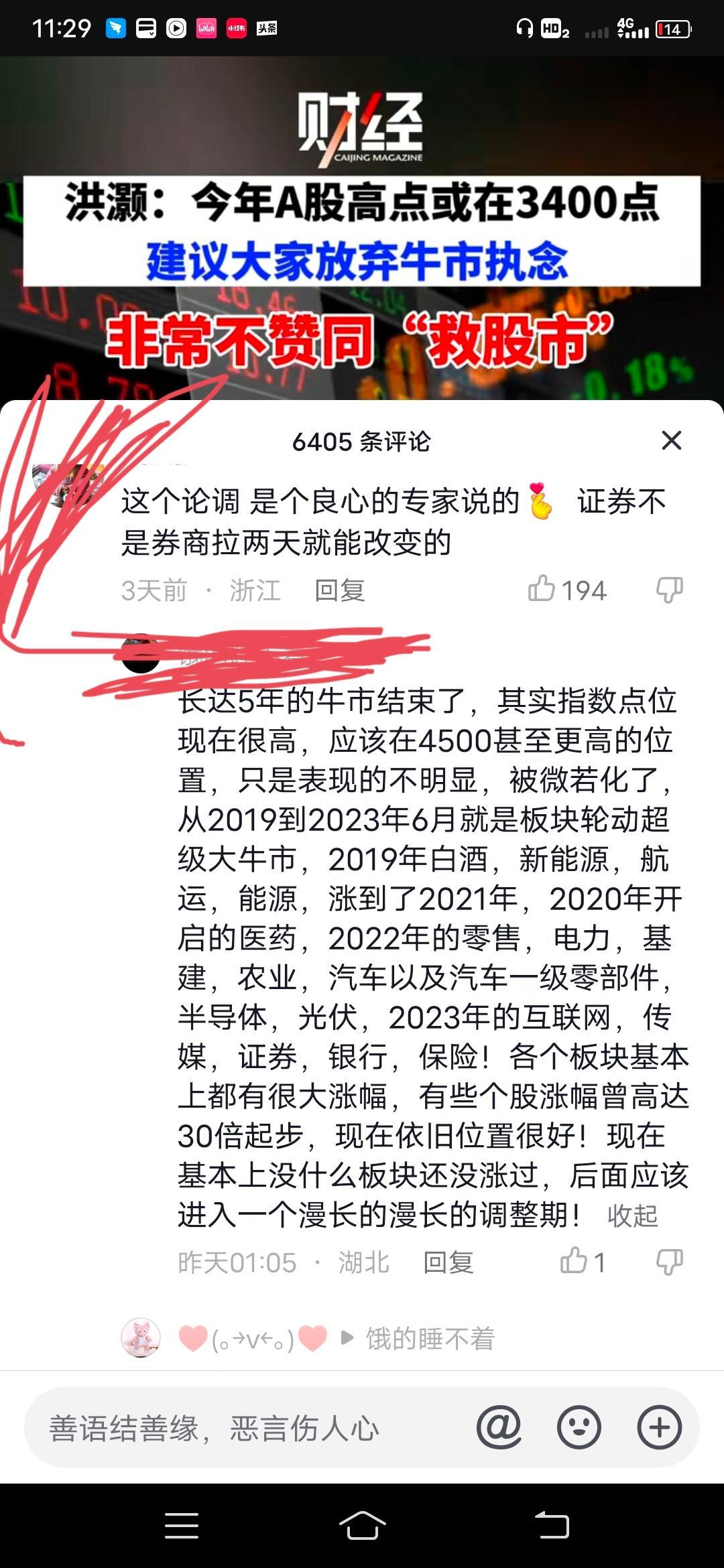The image size is (724, 1568).
Task: Close the comments panel with the X
Action: click(670, 442)
